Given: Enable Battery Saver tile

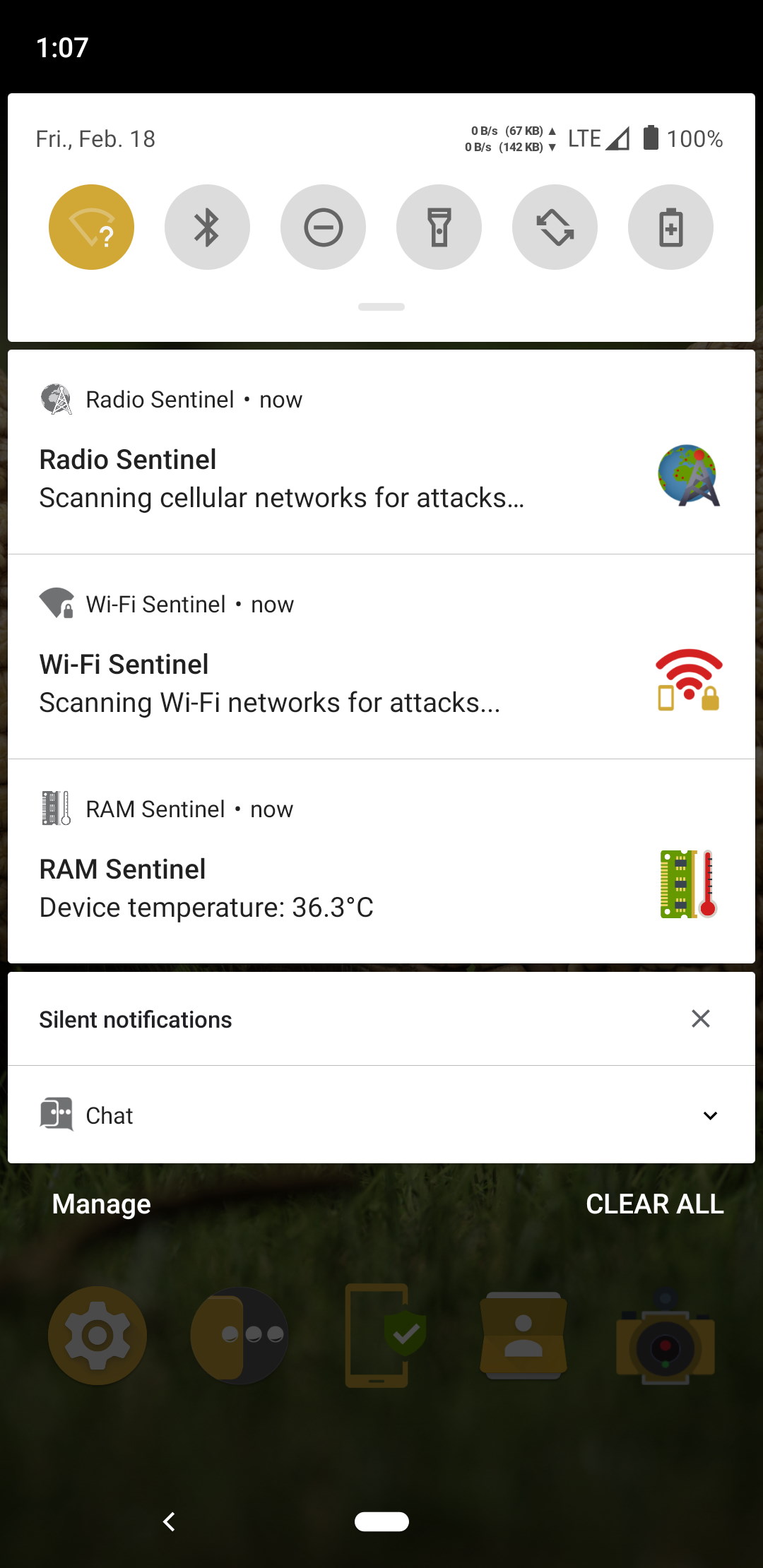Looking at the screenshot, I should point(670,227).
